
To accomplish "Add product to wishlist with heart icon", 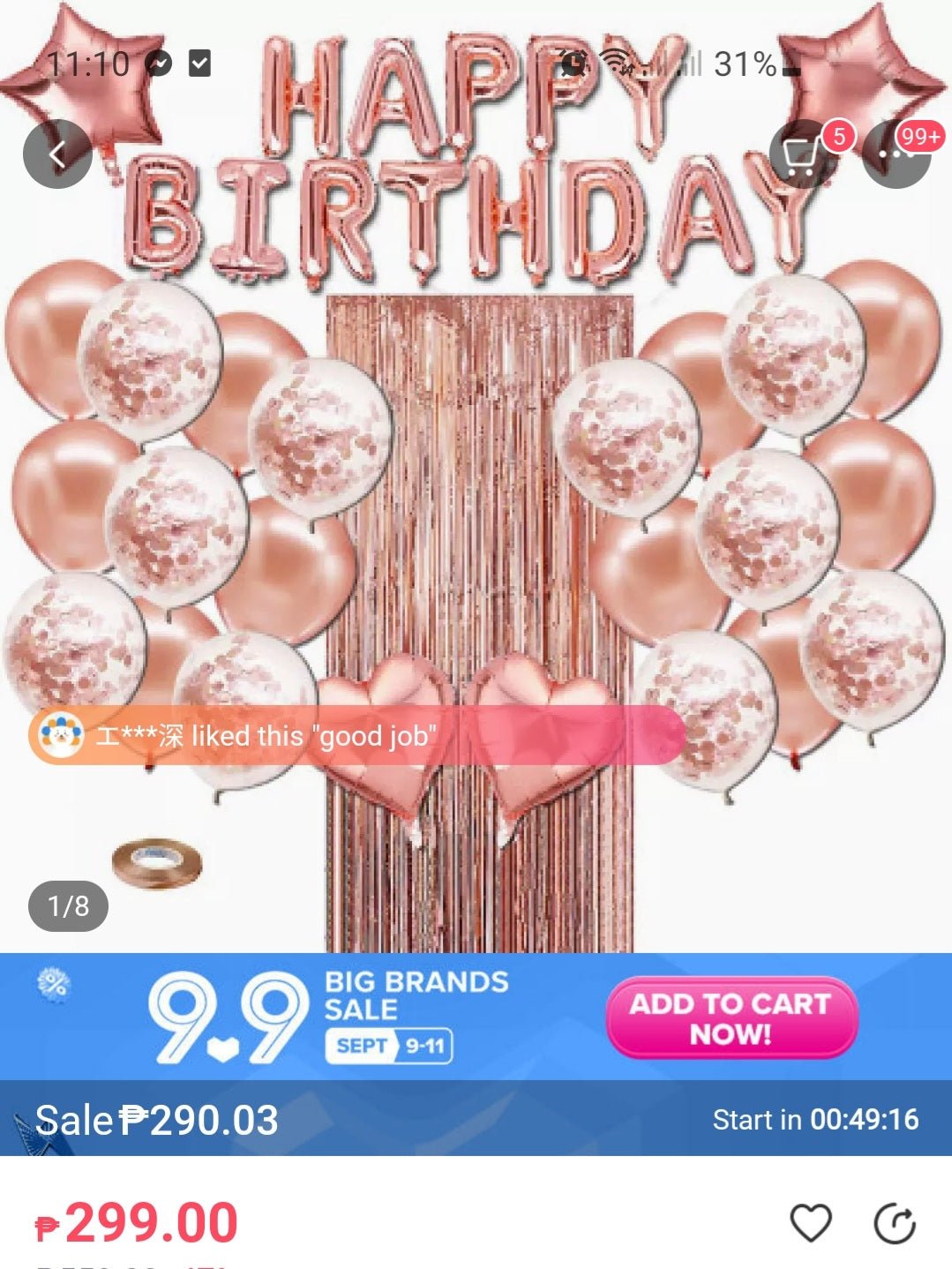I will (x=810, y=1223).
